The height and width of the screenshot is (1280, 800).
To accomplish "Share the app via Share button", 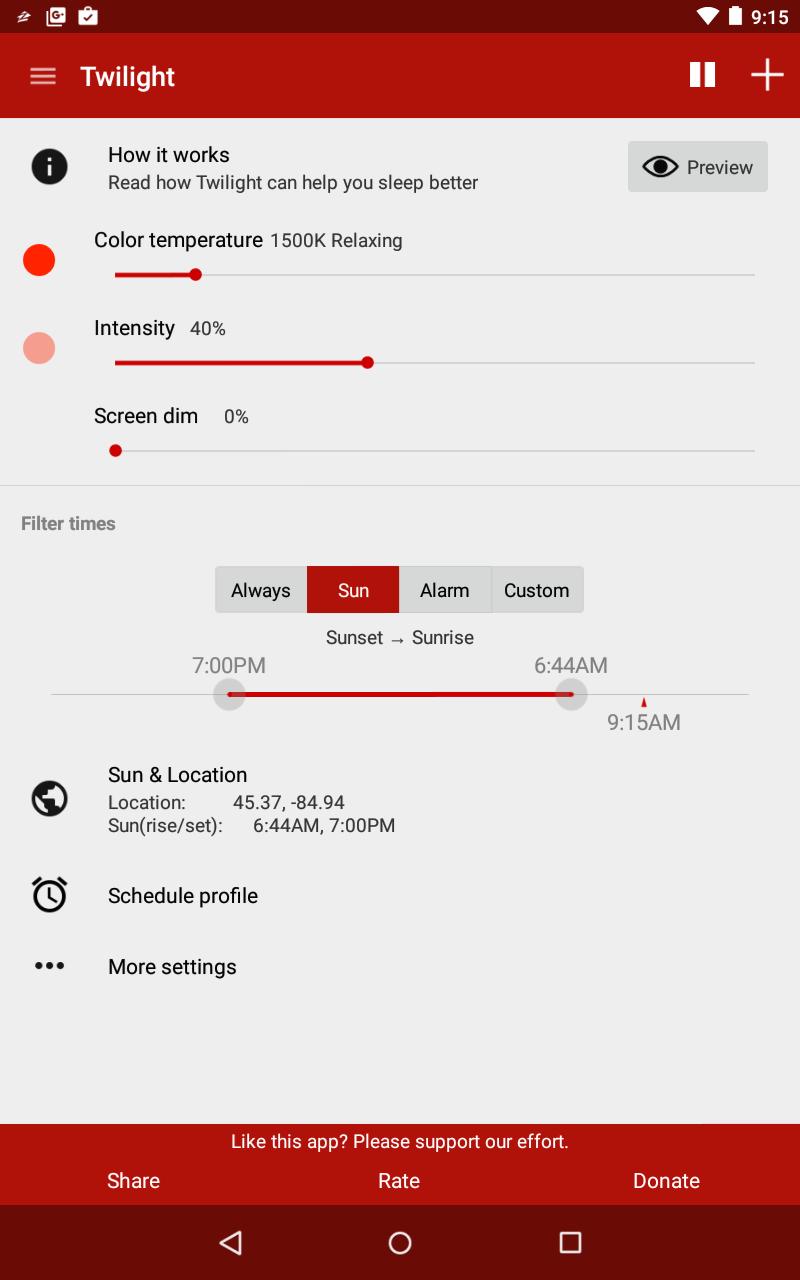I will (133, 1181).
